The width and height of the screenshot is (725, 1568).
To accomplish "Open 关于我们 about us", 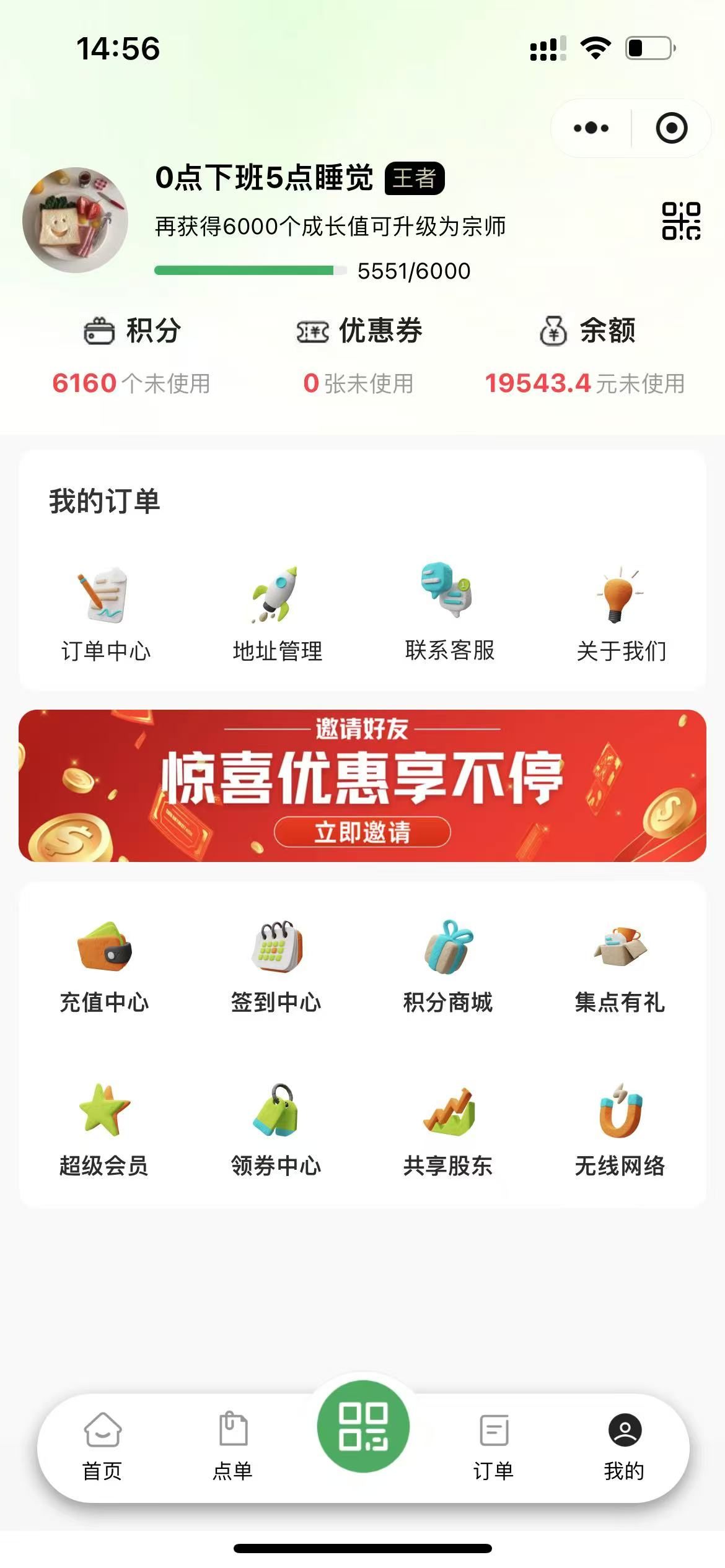I will pyautogui.click(x=621, y=613).
